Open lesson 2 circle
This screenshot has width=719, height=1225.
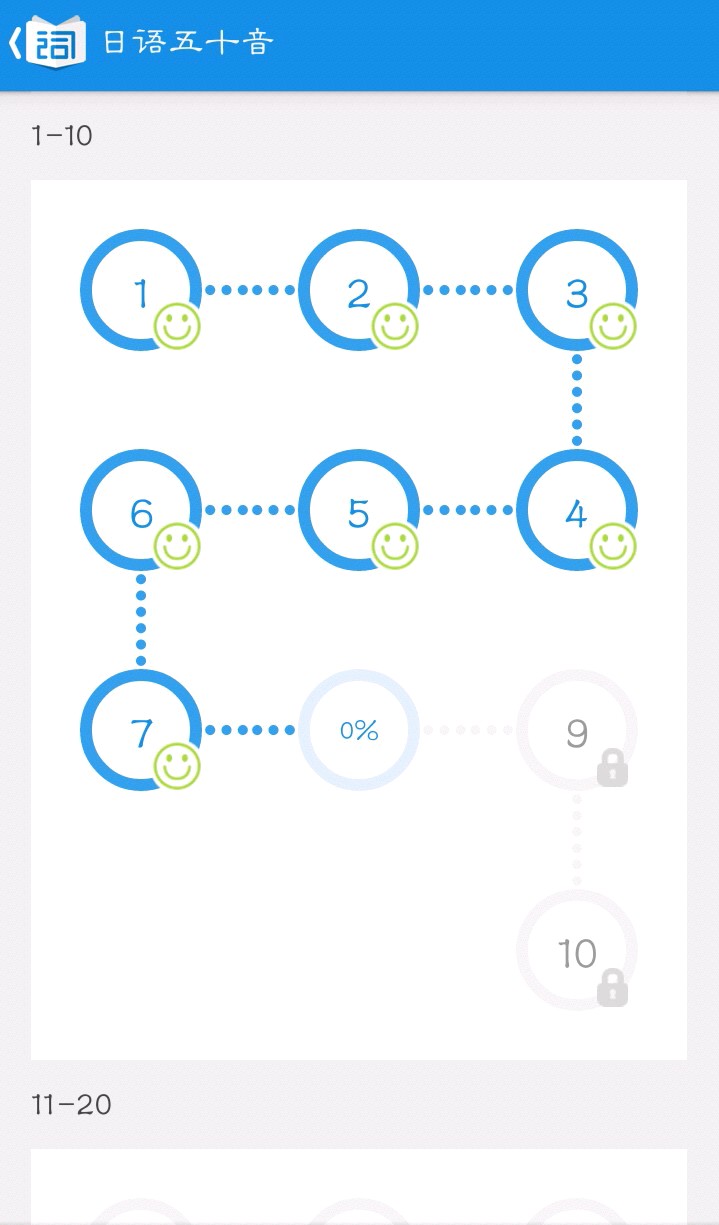[359, 291]
